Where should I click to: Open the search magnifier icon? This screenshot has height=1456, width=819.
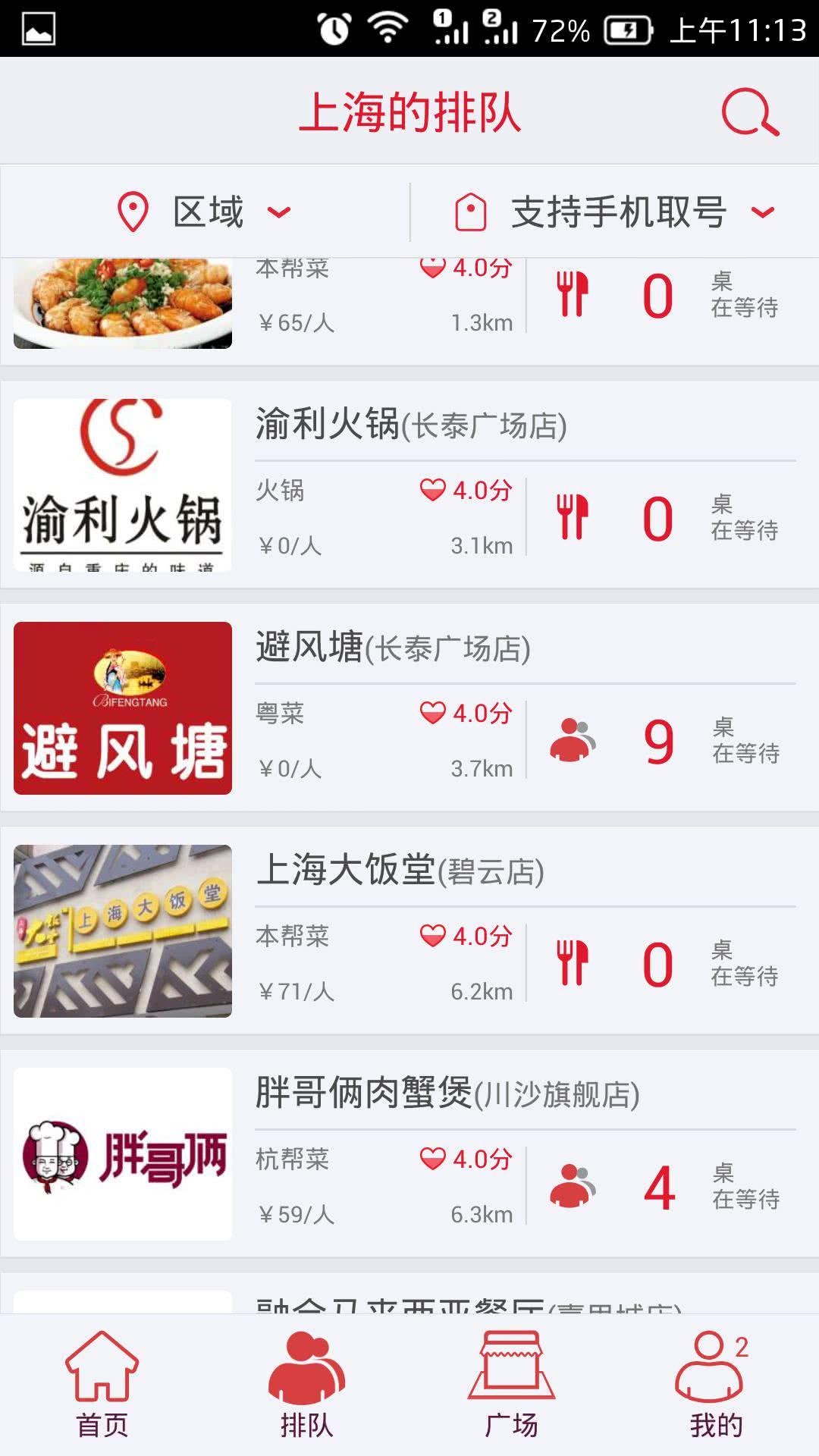(x=749, y=112)
